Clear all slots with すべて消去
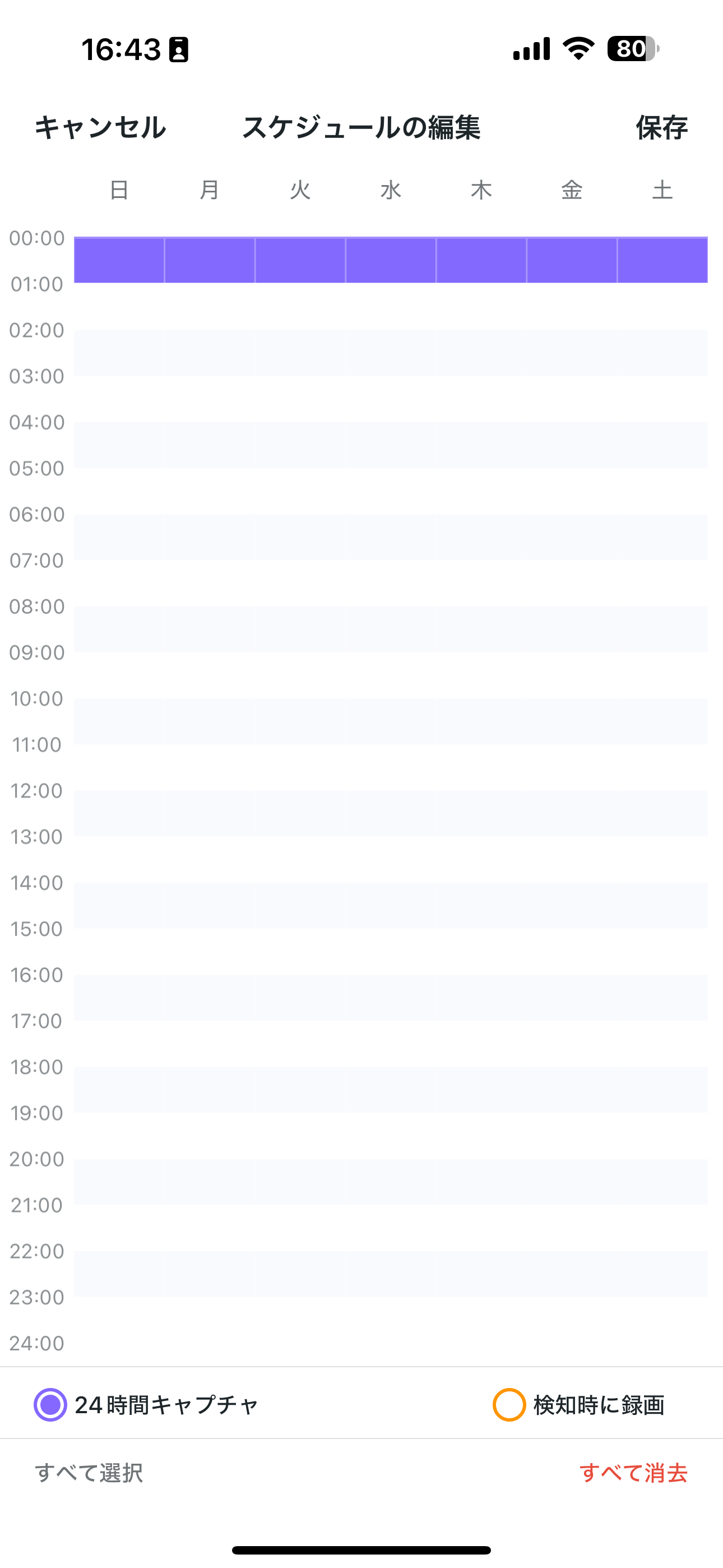 (x=633, y=1473)
